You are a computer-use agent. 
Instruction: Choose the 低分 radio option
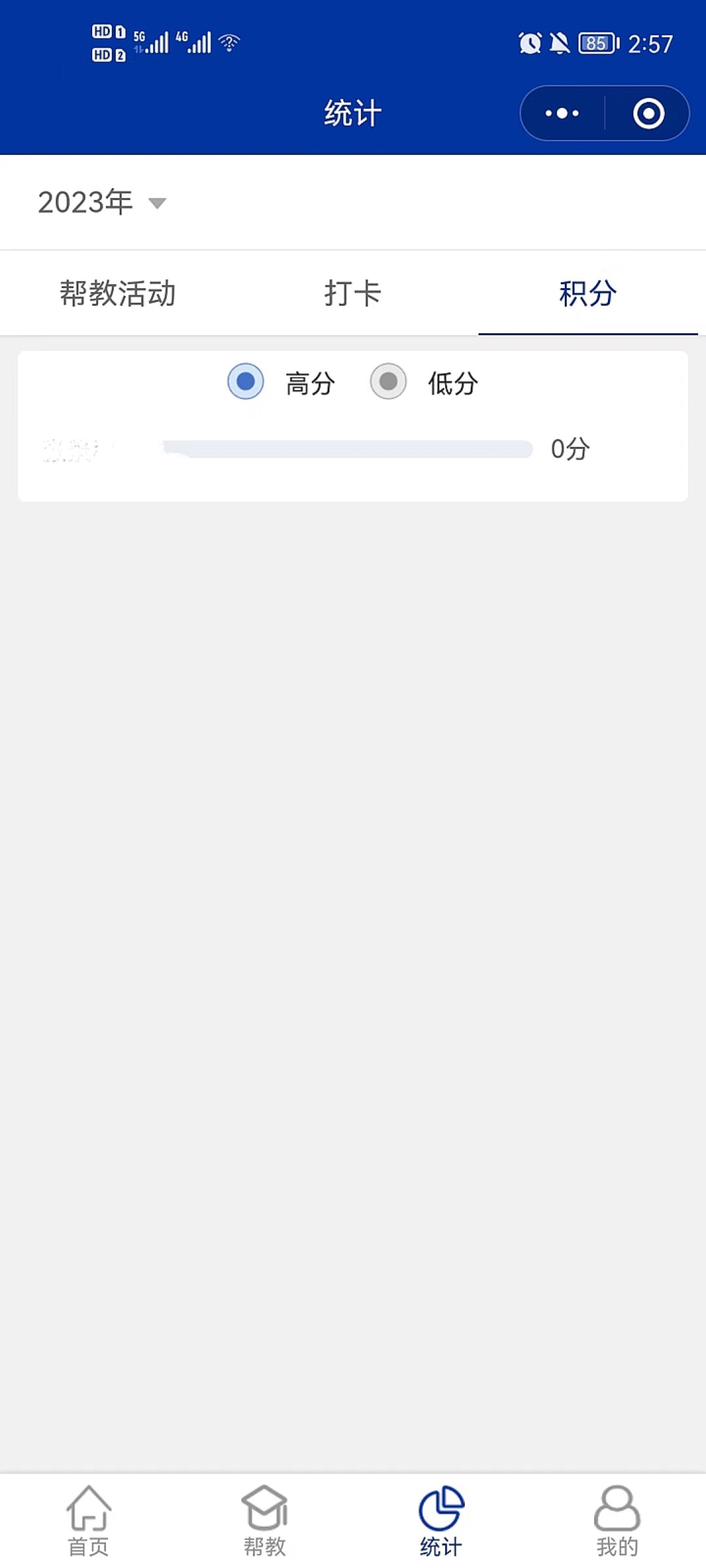(389, 382)
